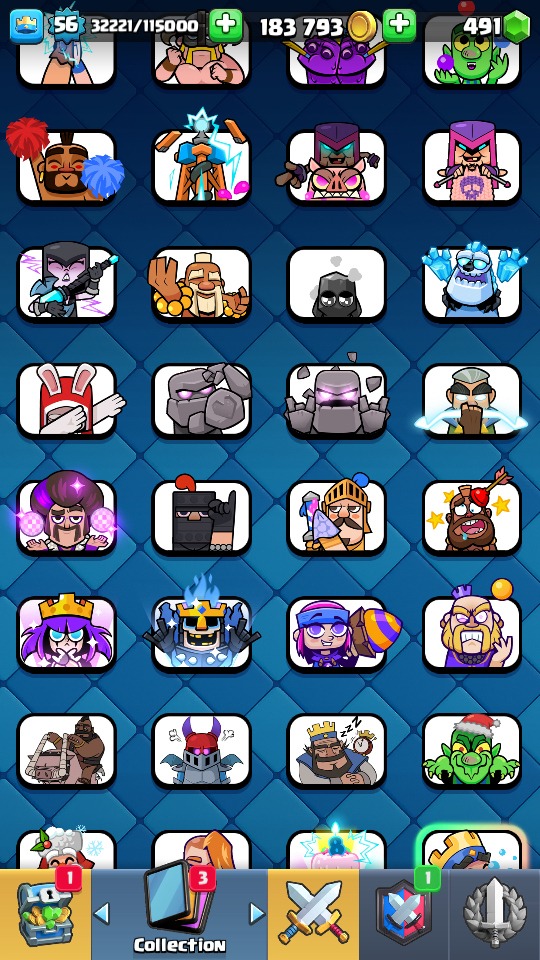Viewport: 540px width, 960px height.
Task: Tap the left arrow beside Collection
Action: pos(102,914)
